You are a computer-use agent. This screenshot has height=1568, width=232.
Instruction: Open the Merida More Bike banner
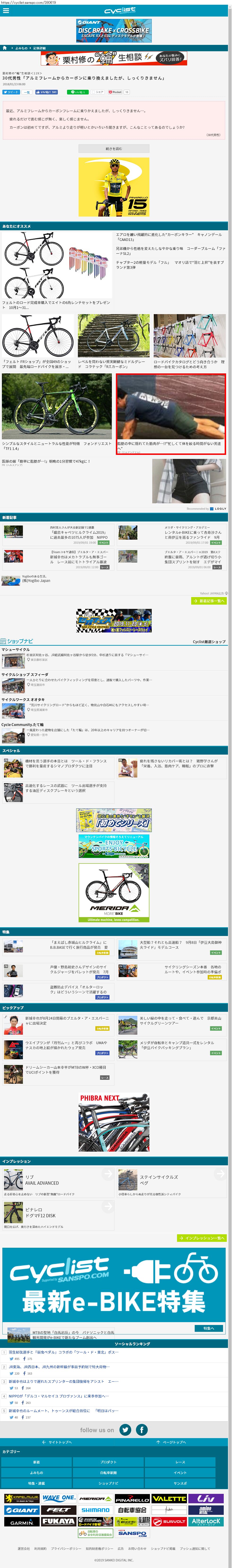coord(114,892)
